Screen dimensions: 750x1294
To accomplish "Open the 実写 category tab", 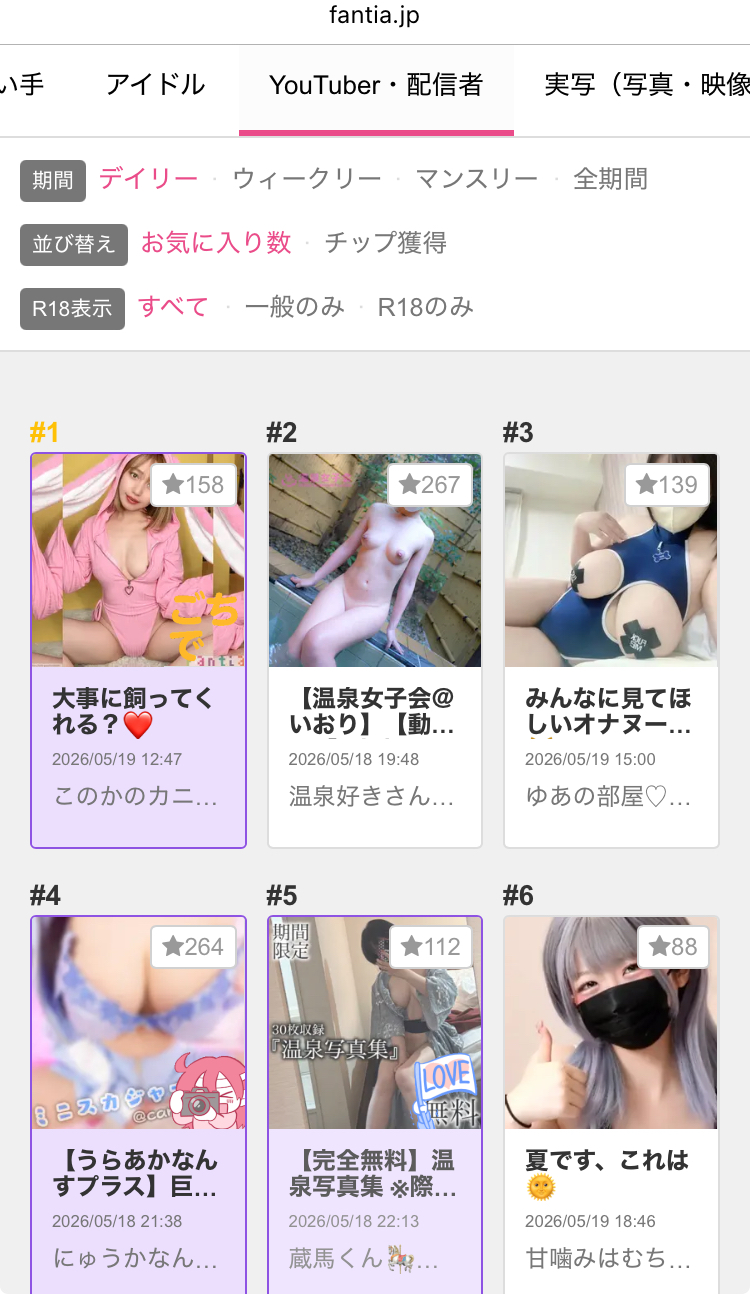I will pyautogui.click(x=646, y=86).
